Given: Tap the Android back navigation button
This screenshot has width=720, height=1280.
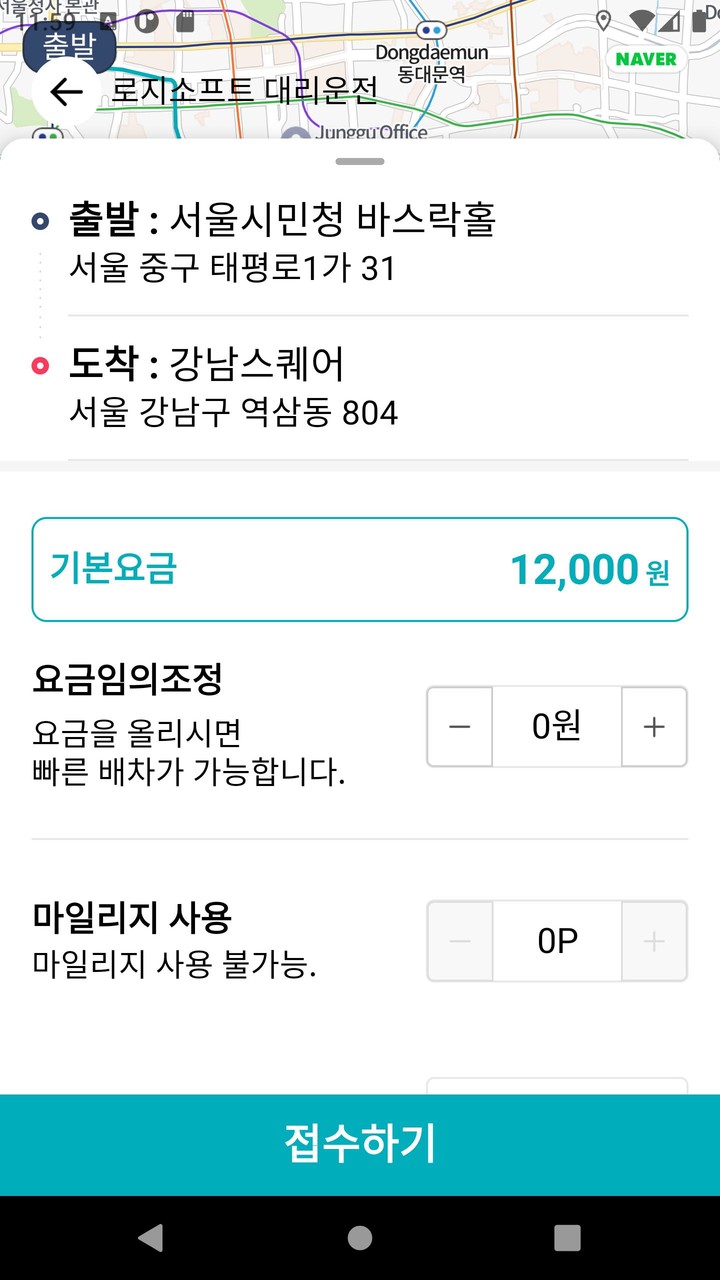Looking at the screenshot, I should click(152, 1239).
